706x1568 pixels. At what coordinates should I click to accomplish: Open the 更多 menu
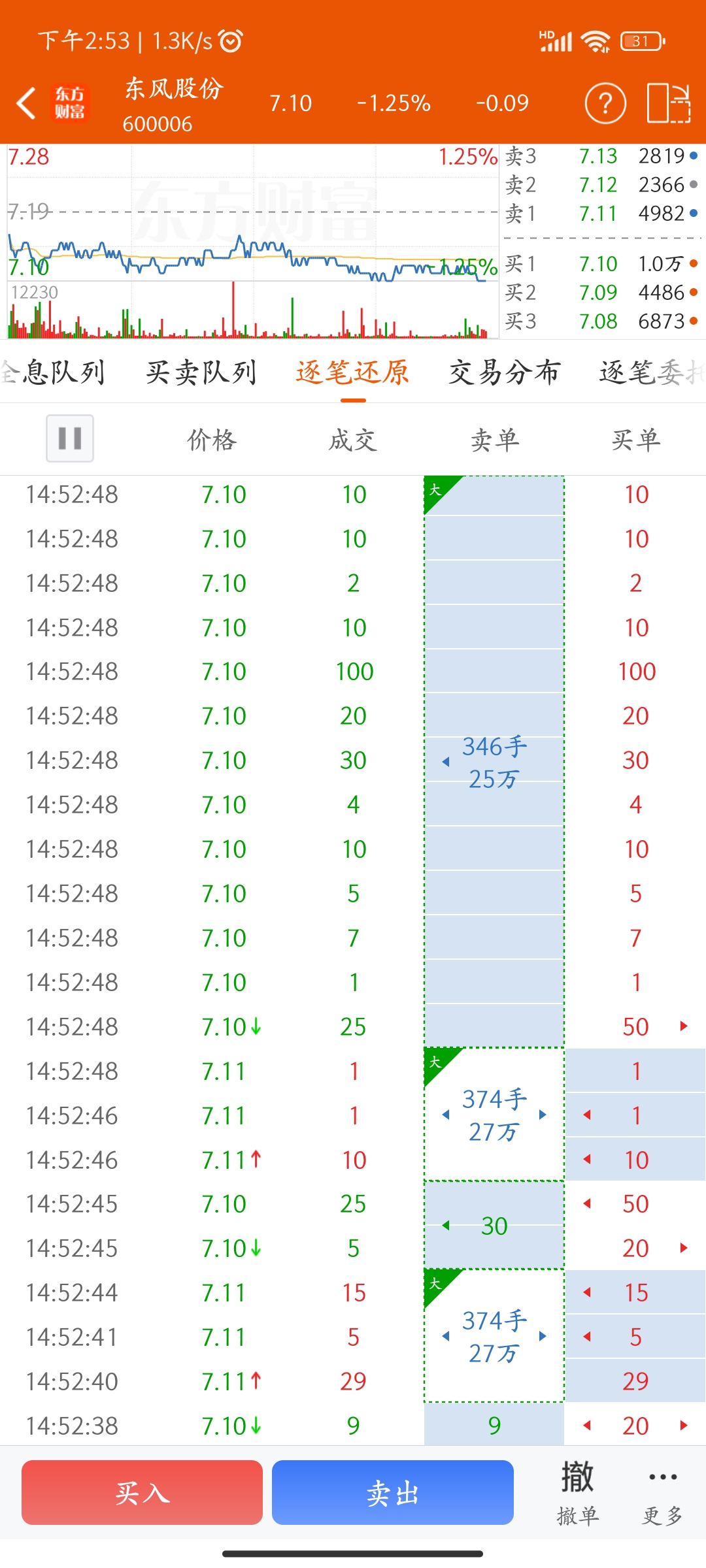pyautogui.click(x=663, y=1492)
